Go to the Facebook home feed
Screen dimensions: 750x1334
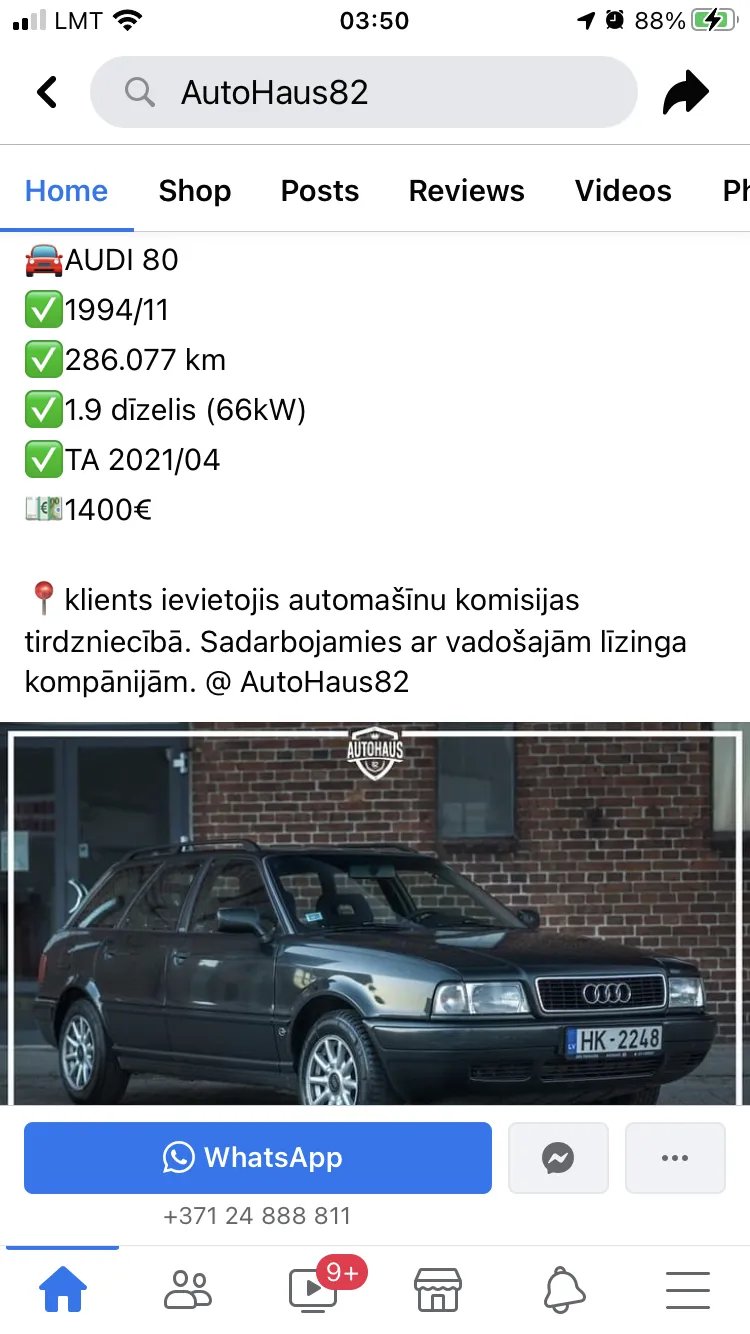62,1289
